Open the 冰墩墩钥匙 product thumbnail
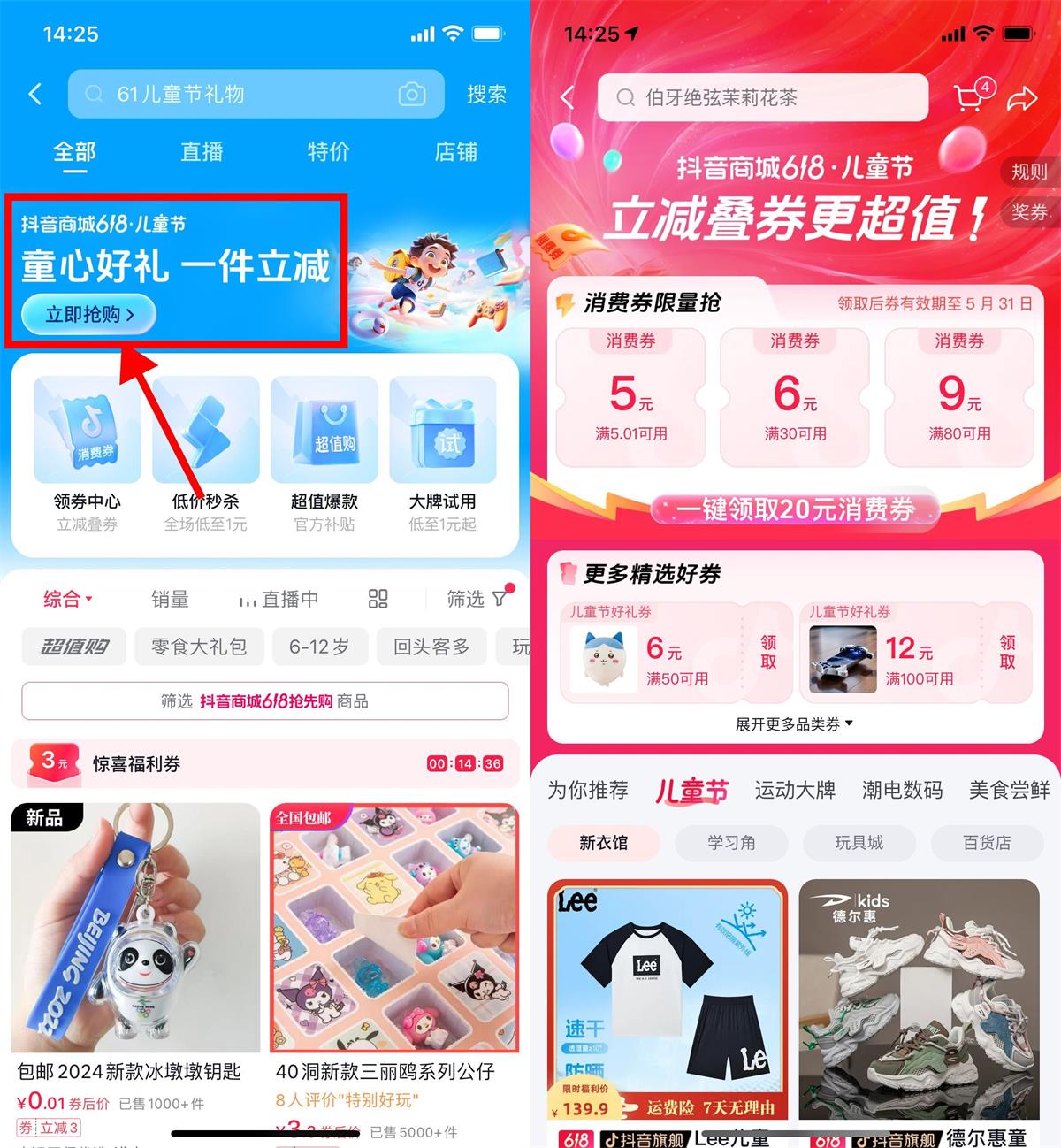 click(x=134, y=927)
